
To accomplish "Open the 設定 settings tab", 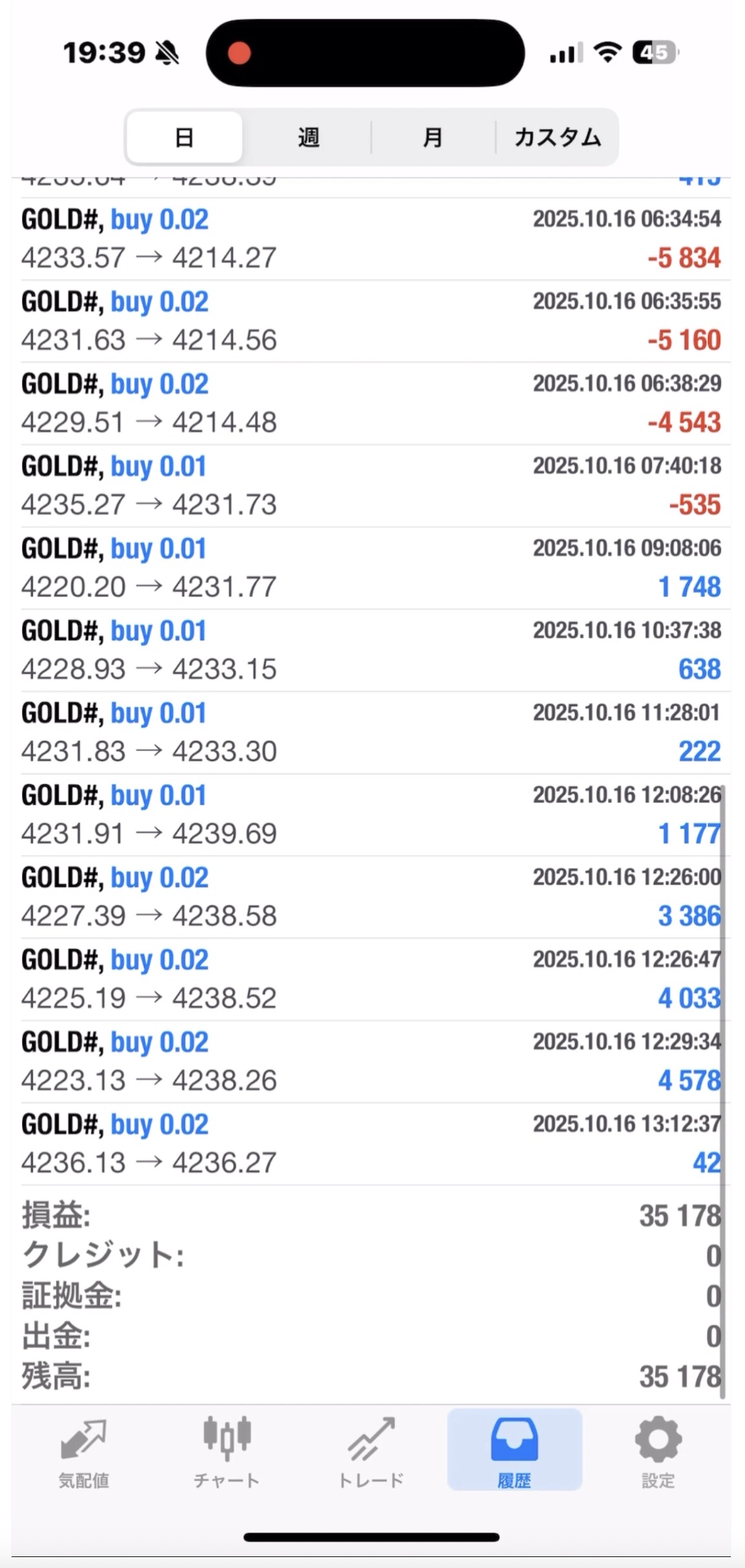I will click(x=658, y=1452).
